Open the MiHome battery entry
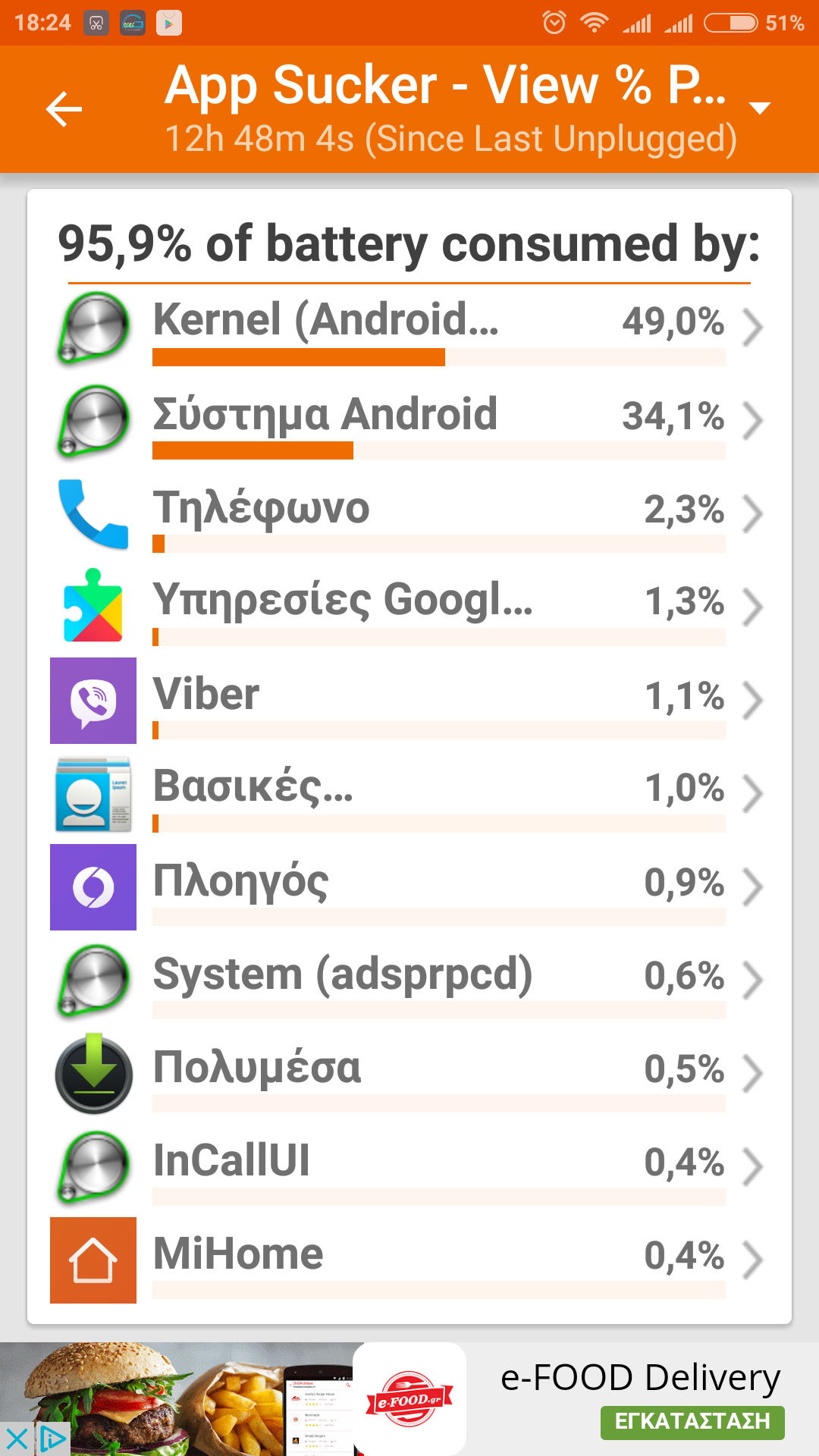This screenshot has height=1456, width=819. pyautogui.click(x=409, y=1260)
